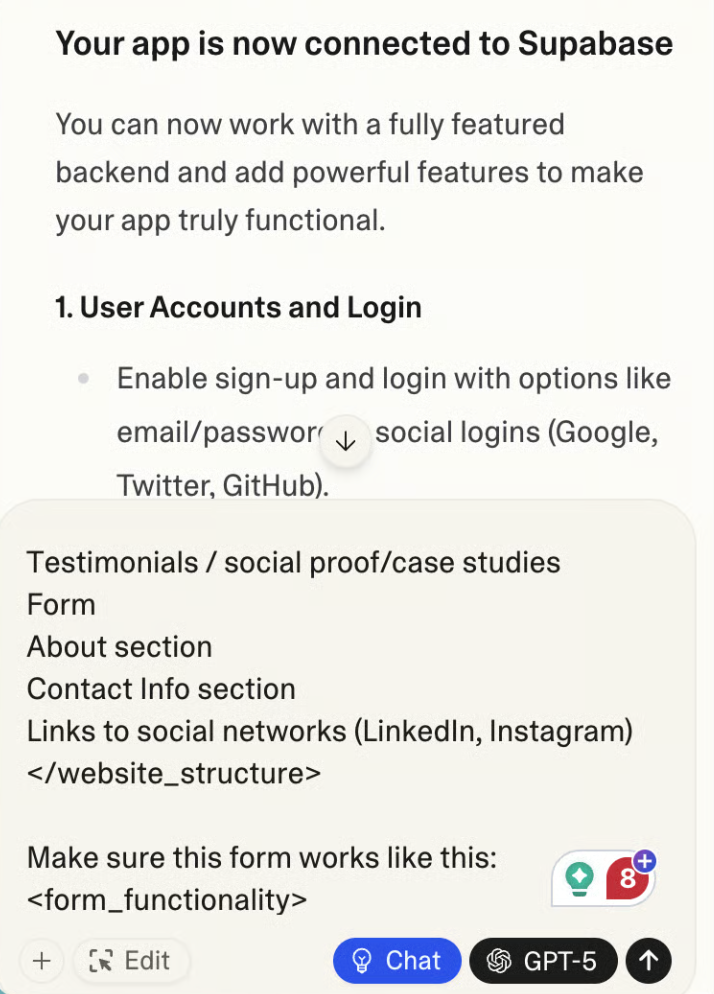Viewport: 714px width, 994px height.
Task: Send the prompt with the up arrow
Action: click(x=648, y=961)
